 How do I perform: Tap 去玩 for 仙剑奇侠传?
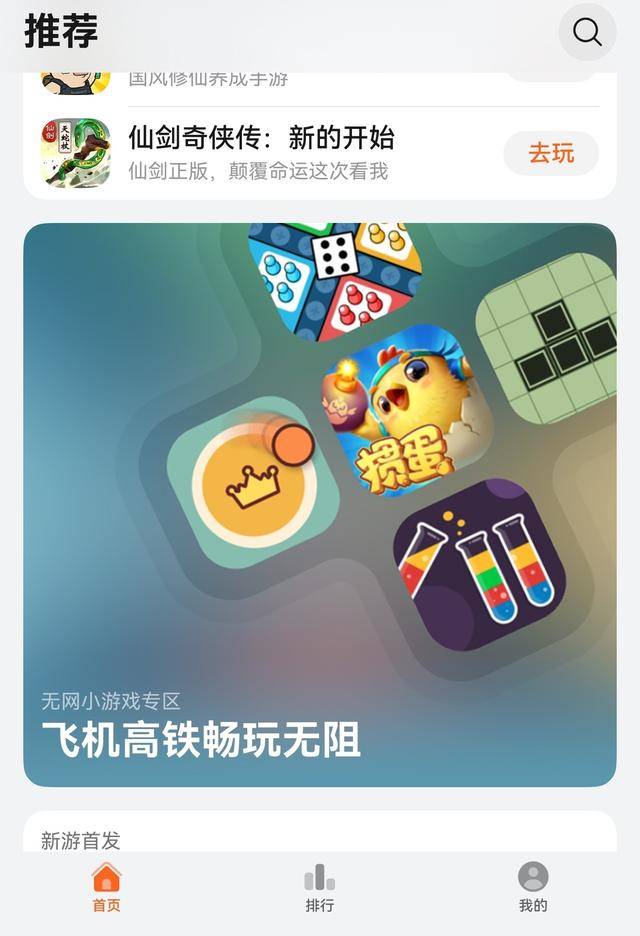tap(550, 154)
